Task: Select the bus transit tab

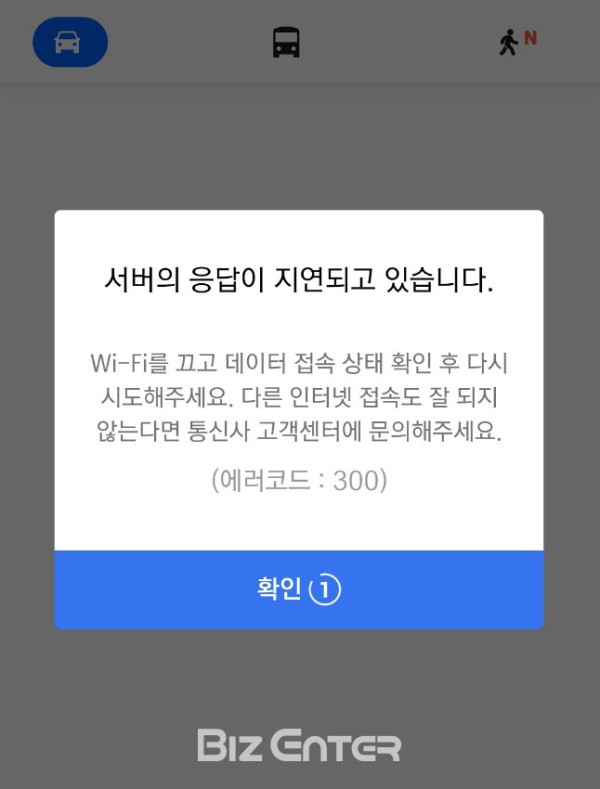Action: coord(286,43)
